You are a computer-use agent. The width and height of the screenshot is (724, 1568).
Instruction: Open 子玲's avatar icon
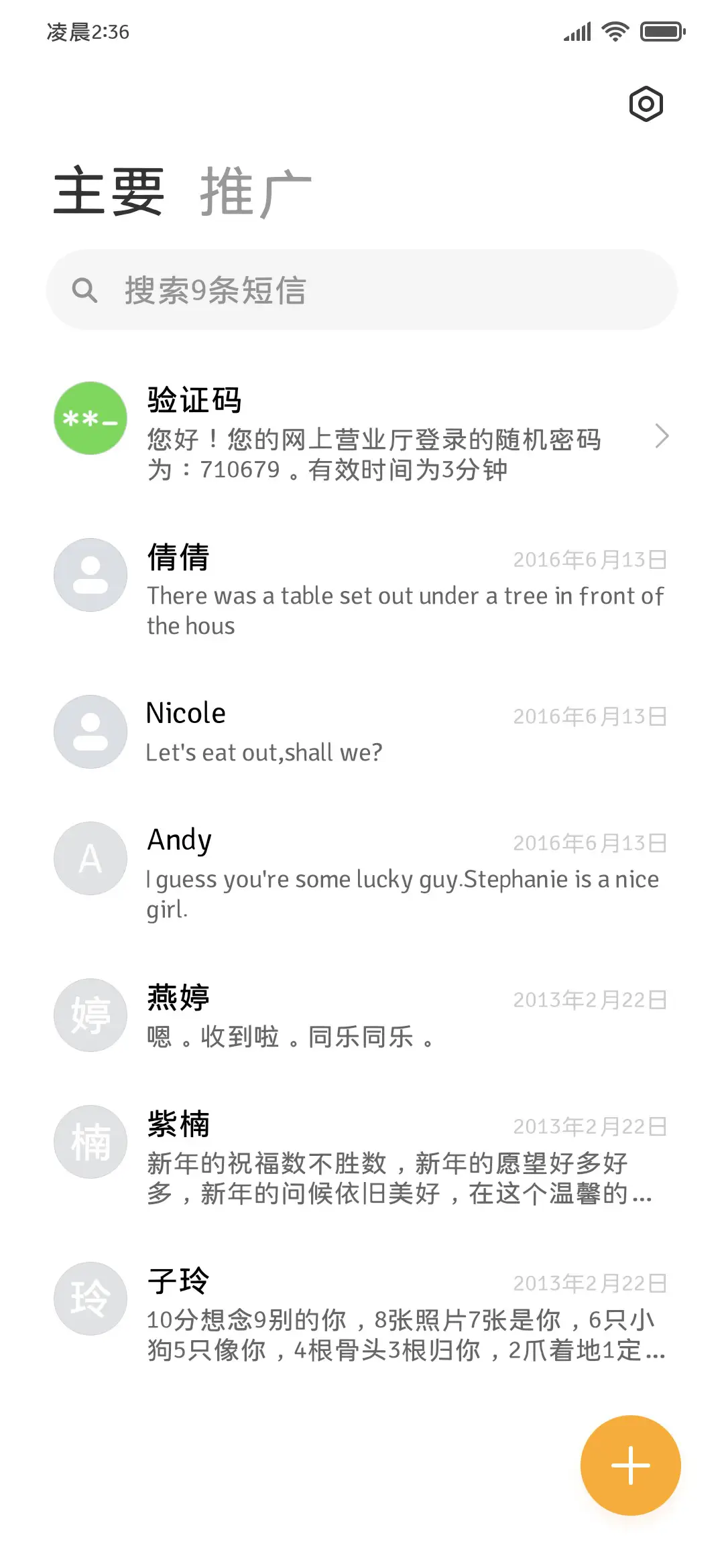(x=89, y=1298)
